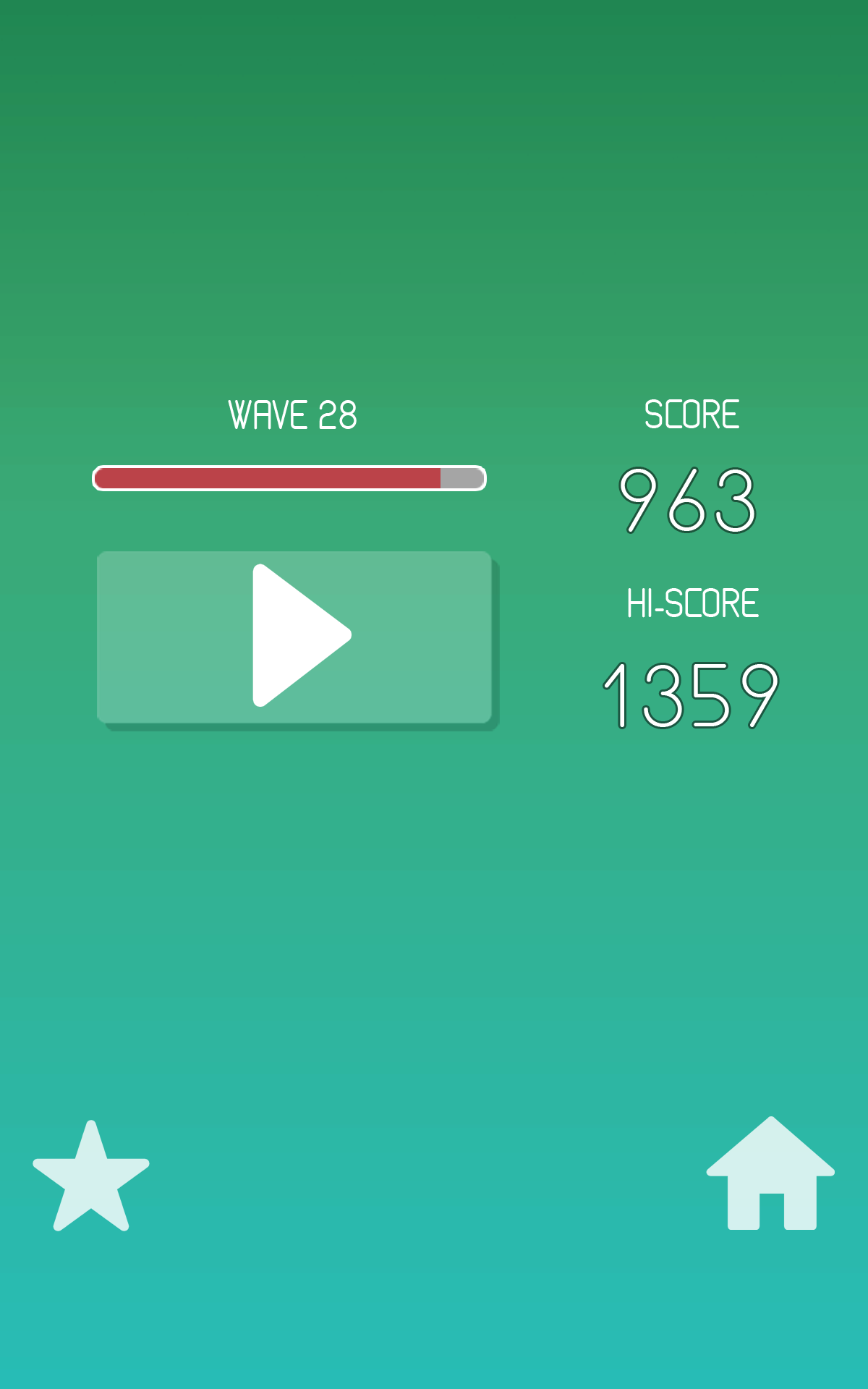Click the red wave progress bar
This screenshot has width=868, height=1389.
click(x=268, y=477)
